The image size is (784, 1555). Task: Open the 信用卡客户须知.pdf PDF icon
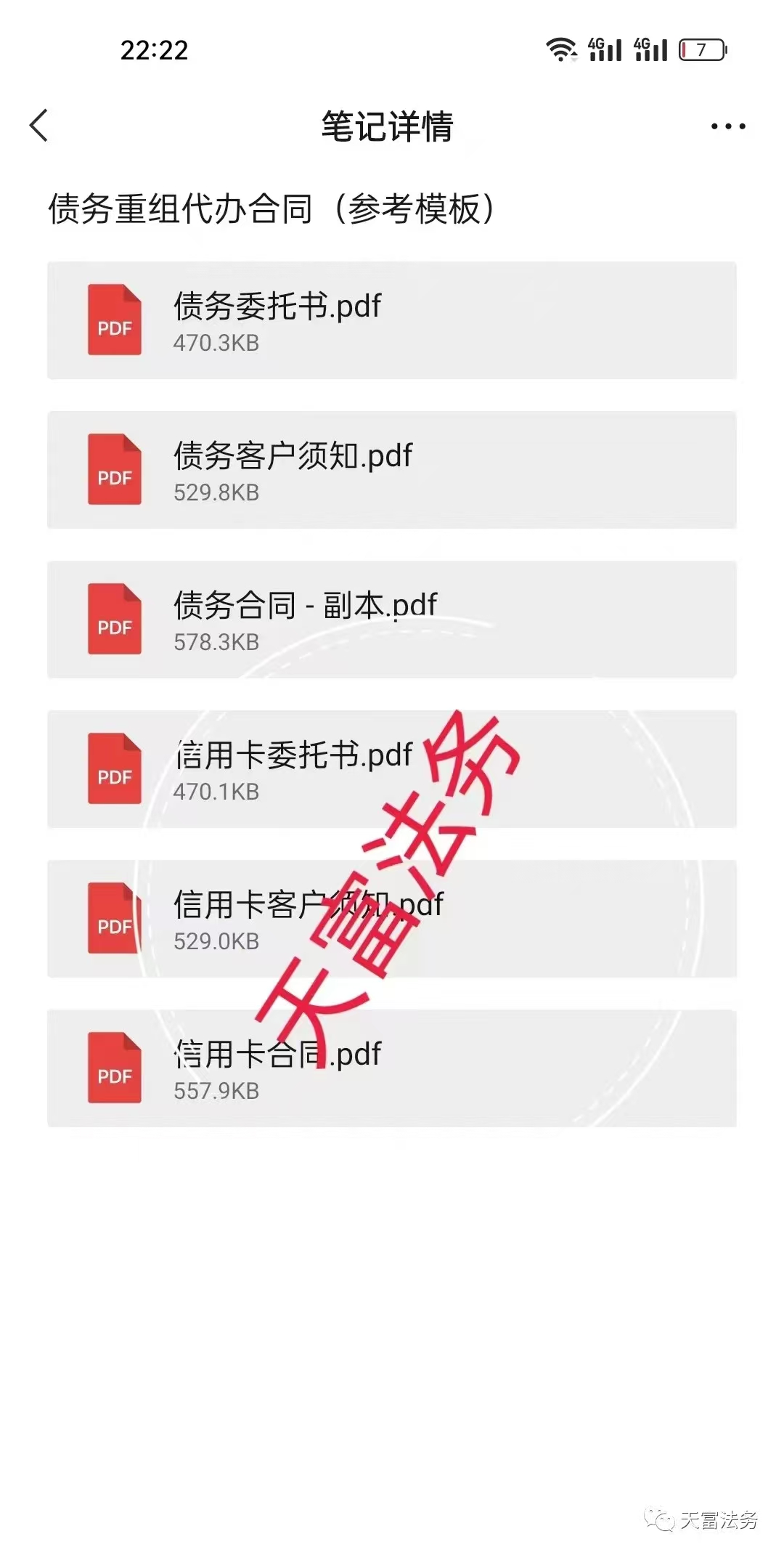click(x=114, y=919)
